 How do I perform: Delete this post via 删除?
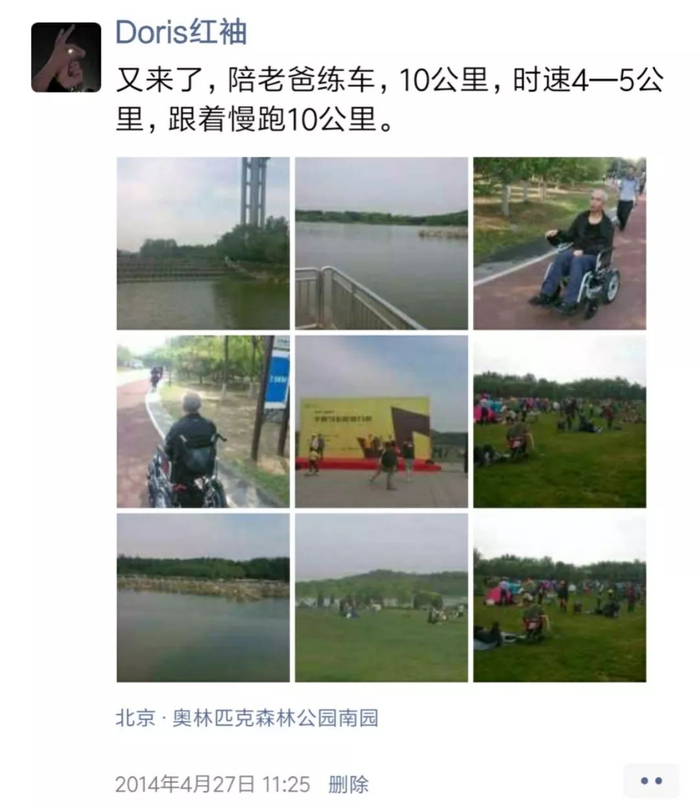pyautogui.click(x=348, y=784)
